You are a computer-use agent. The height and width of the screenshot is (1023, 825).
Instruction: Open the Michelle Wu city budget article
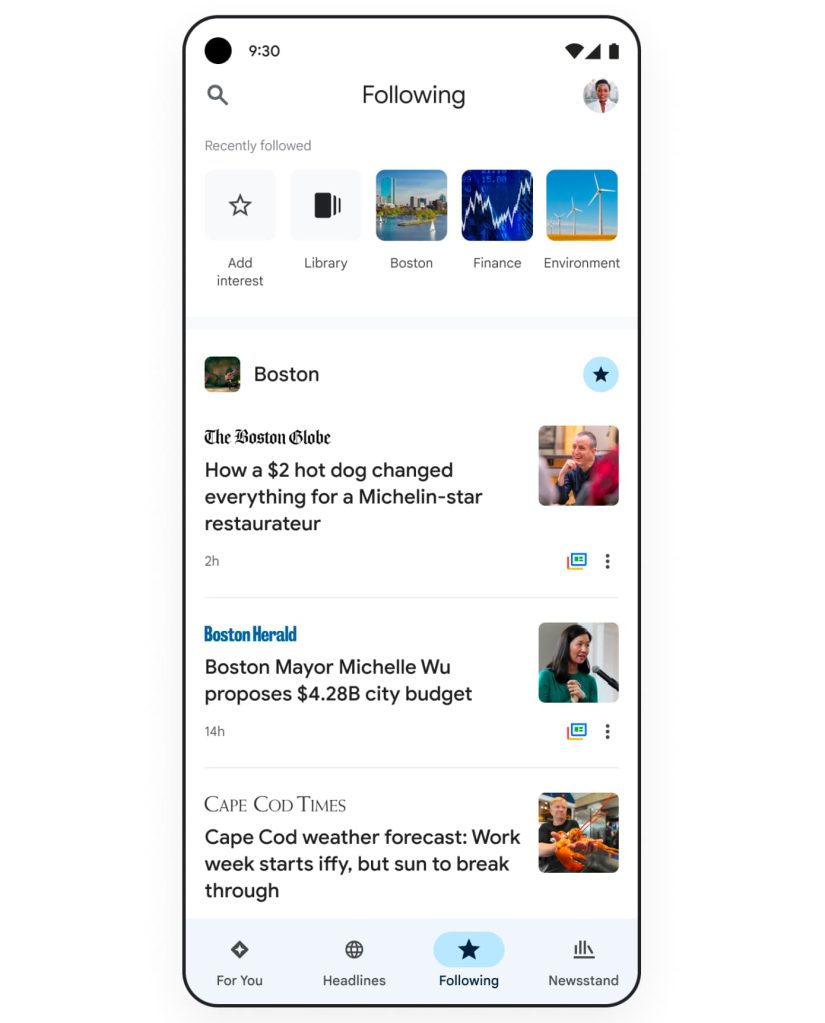[x=338, y=680]
